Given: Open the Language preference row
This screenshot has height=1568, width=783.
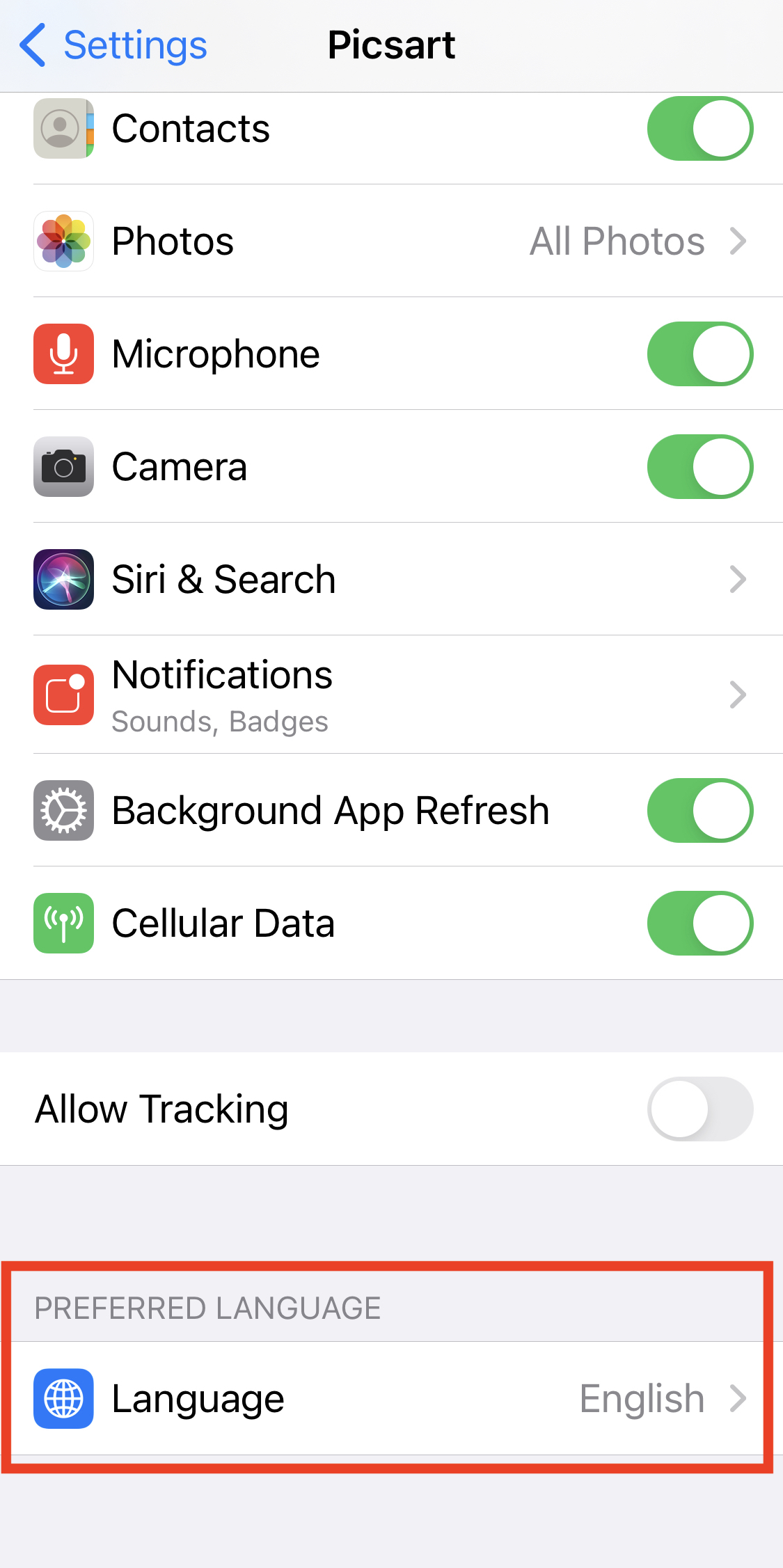Looking at the screenshot, I should pyautogui.click(x=391, y=1399).
